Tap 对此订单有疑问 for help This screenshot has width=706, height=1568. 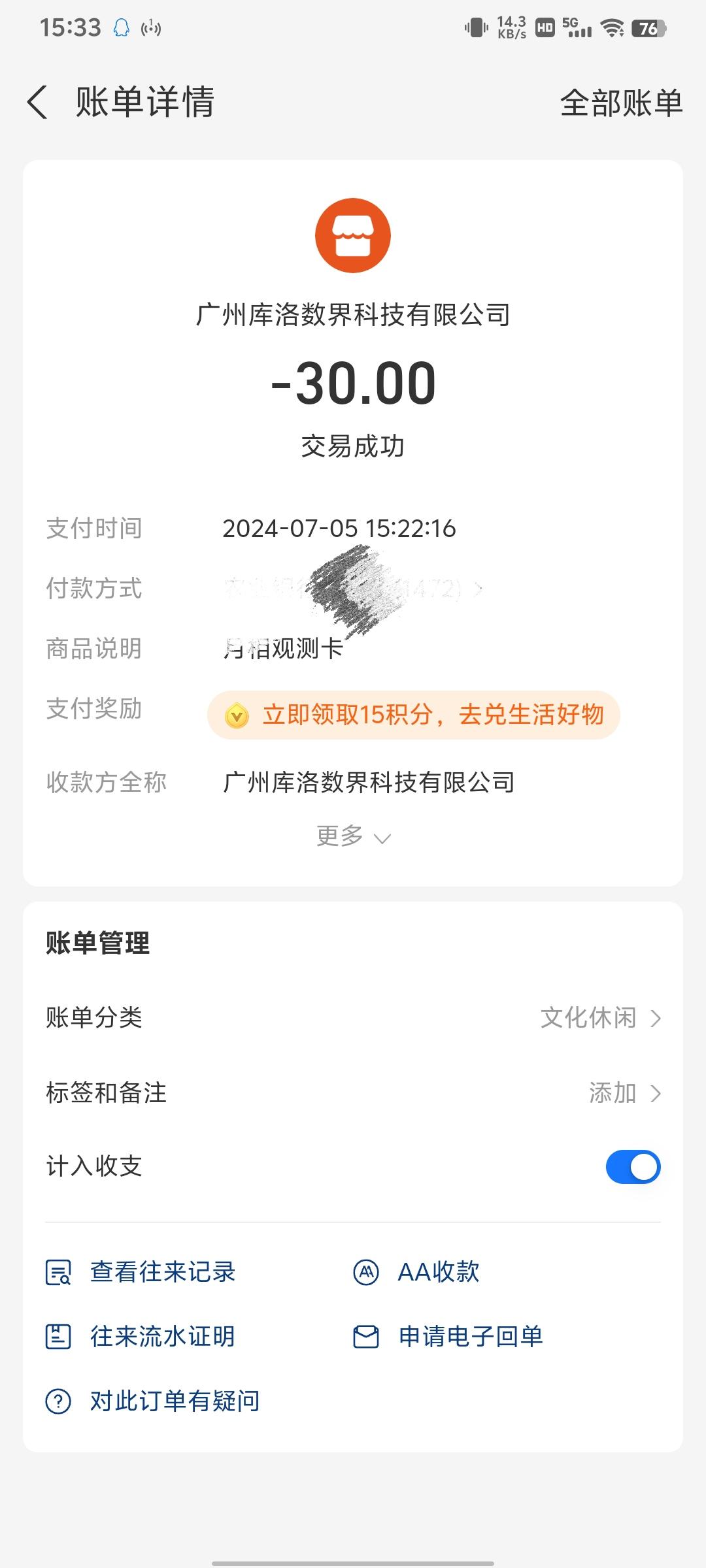tap(174, 1401)
